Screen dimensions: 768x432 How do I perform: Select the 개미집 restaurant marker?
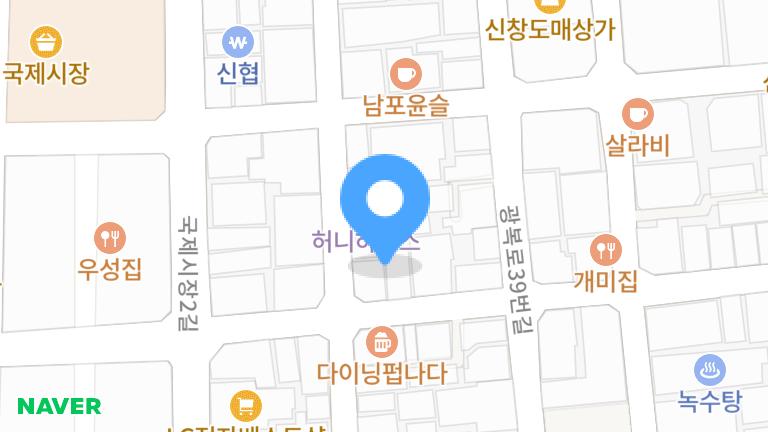coord(606,248)
